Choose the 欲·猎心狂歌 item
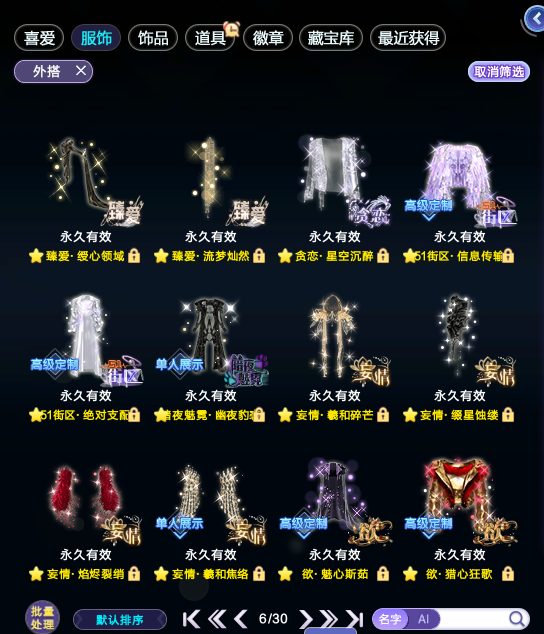This screenshot has height=634, width=544. pos(459,518)
